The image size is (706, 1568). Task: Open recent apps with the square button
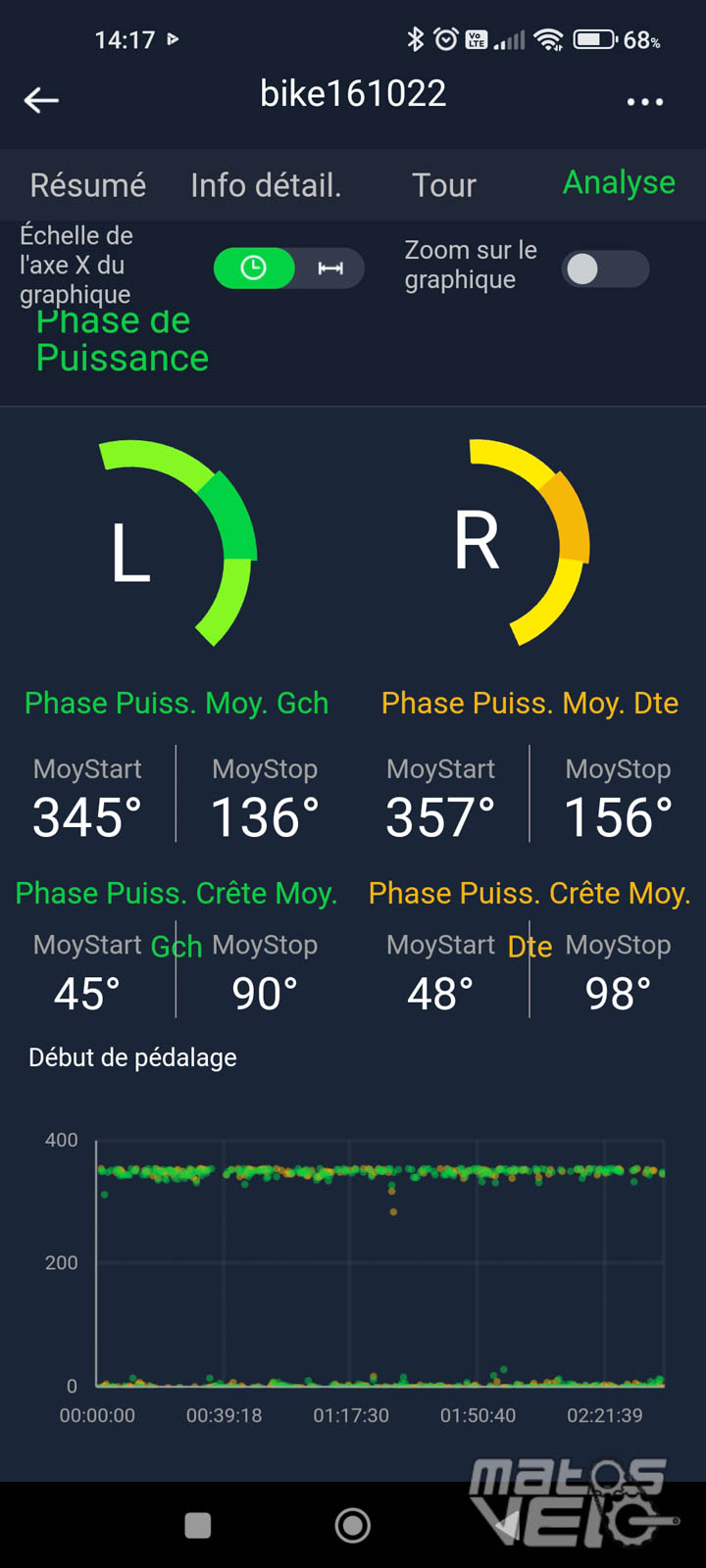(198, 1526)
